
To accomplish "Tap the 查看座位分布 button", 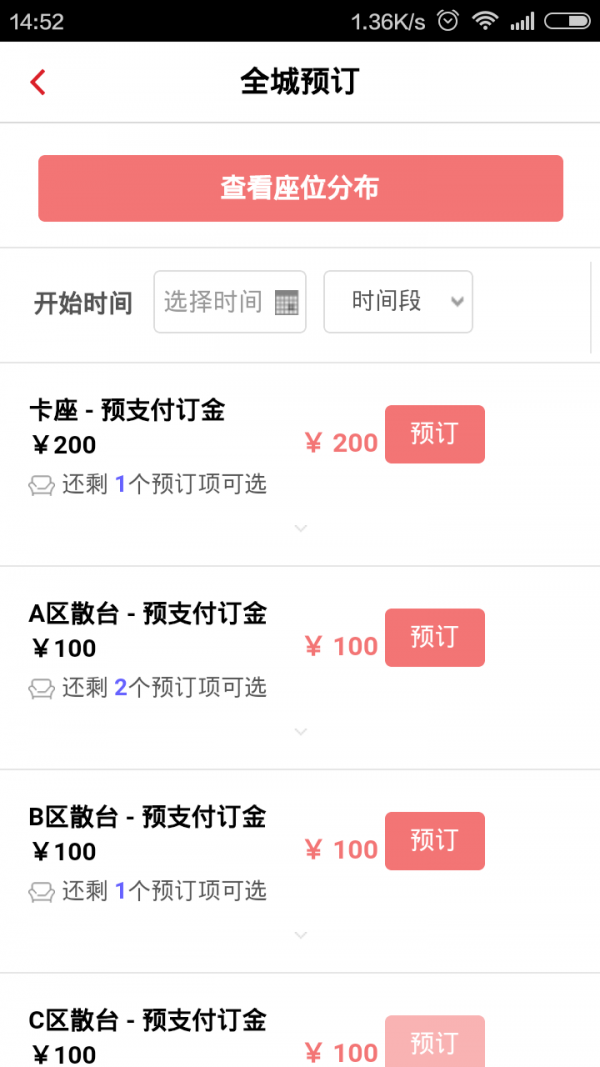I will 300,188.
